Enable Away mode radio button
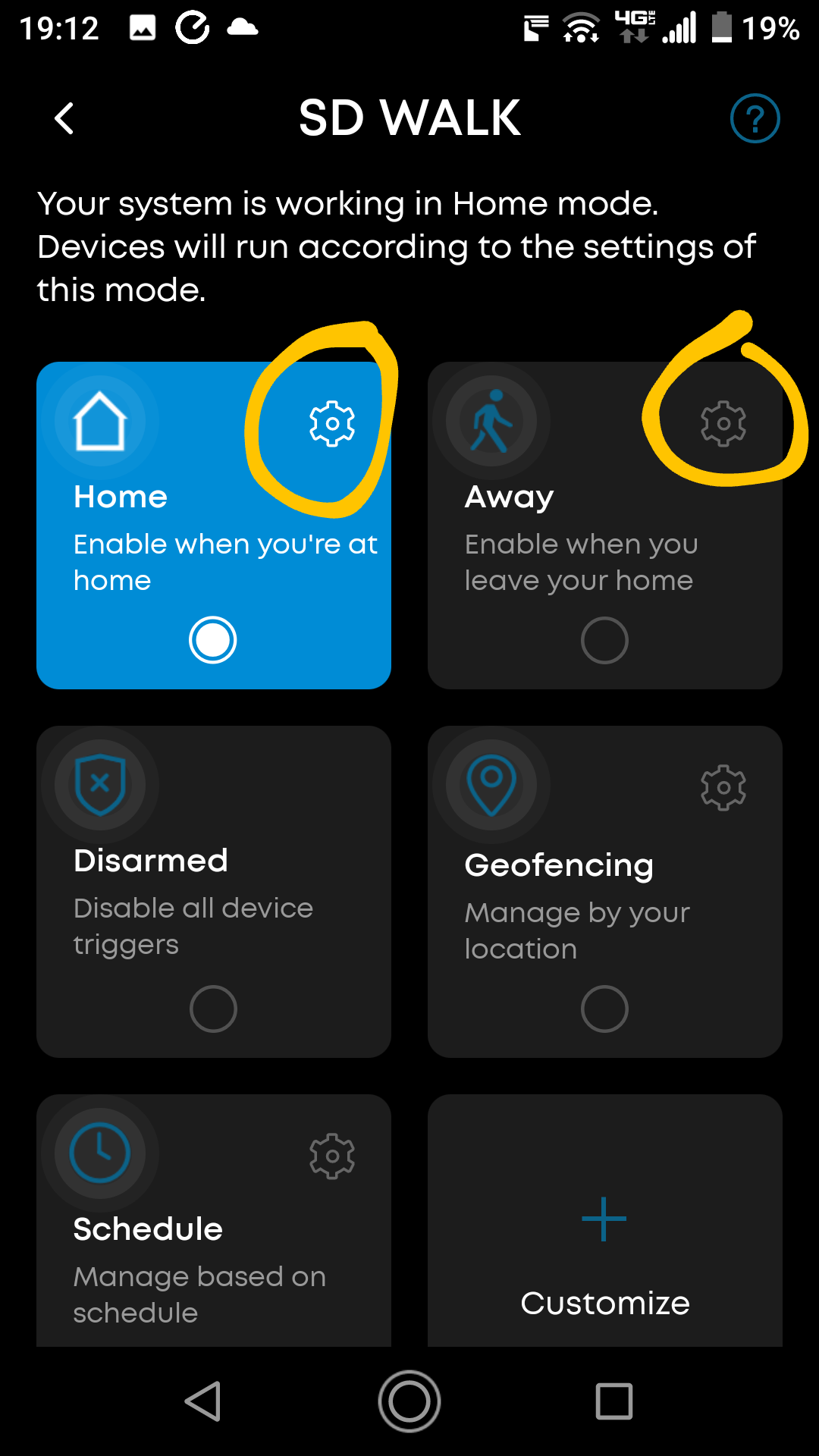819x1456 pixels. coord(604,640)
